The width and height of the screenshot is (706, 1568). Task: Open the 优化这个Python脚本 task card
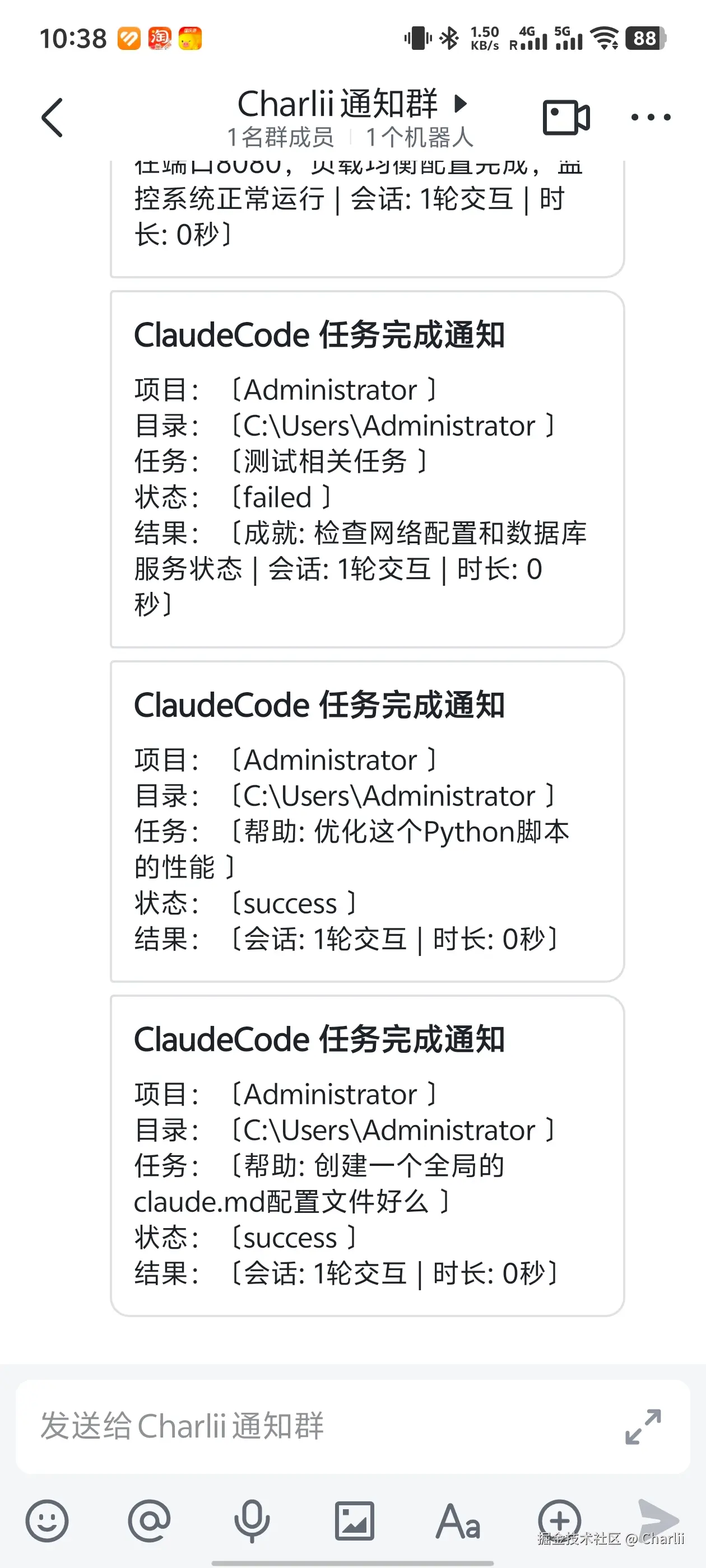pyautogui.click(x=366, y=820)
